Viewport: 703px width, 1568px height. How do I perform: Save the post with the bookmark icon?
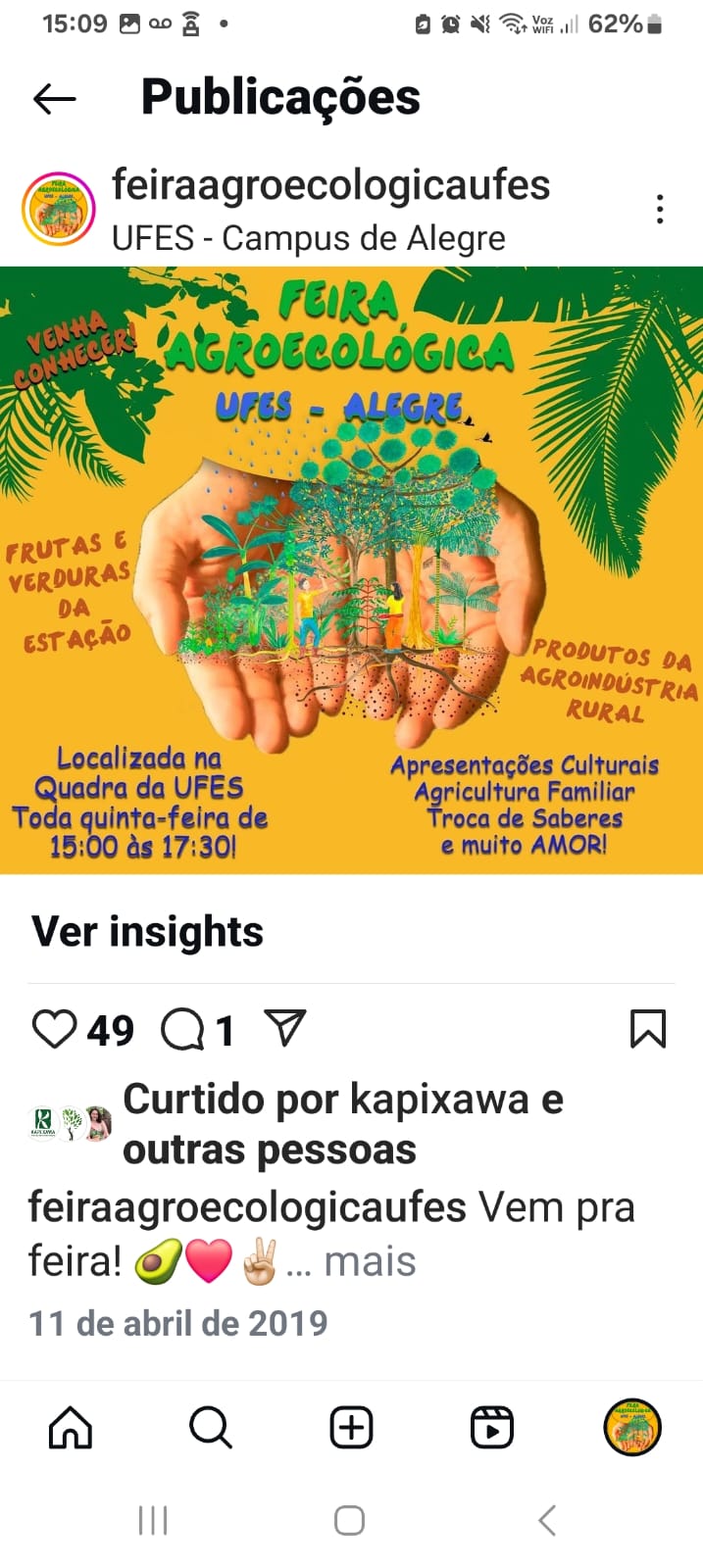(x=648, y=1029)
